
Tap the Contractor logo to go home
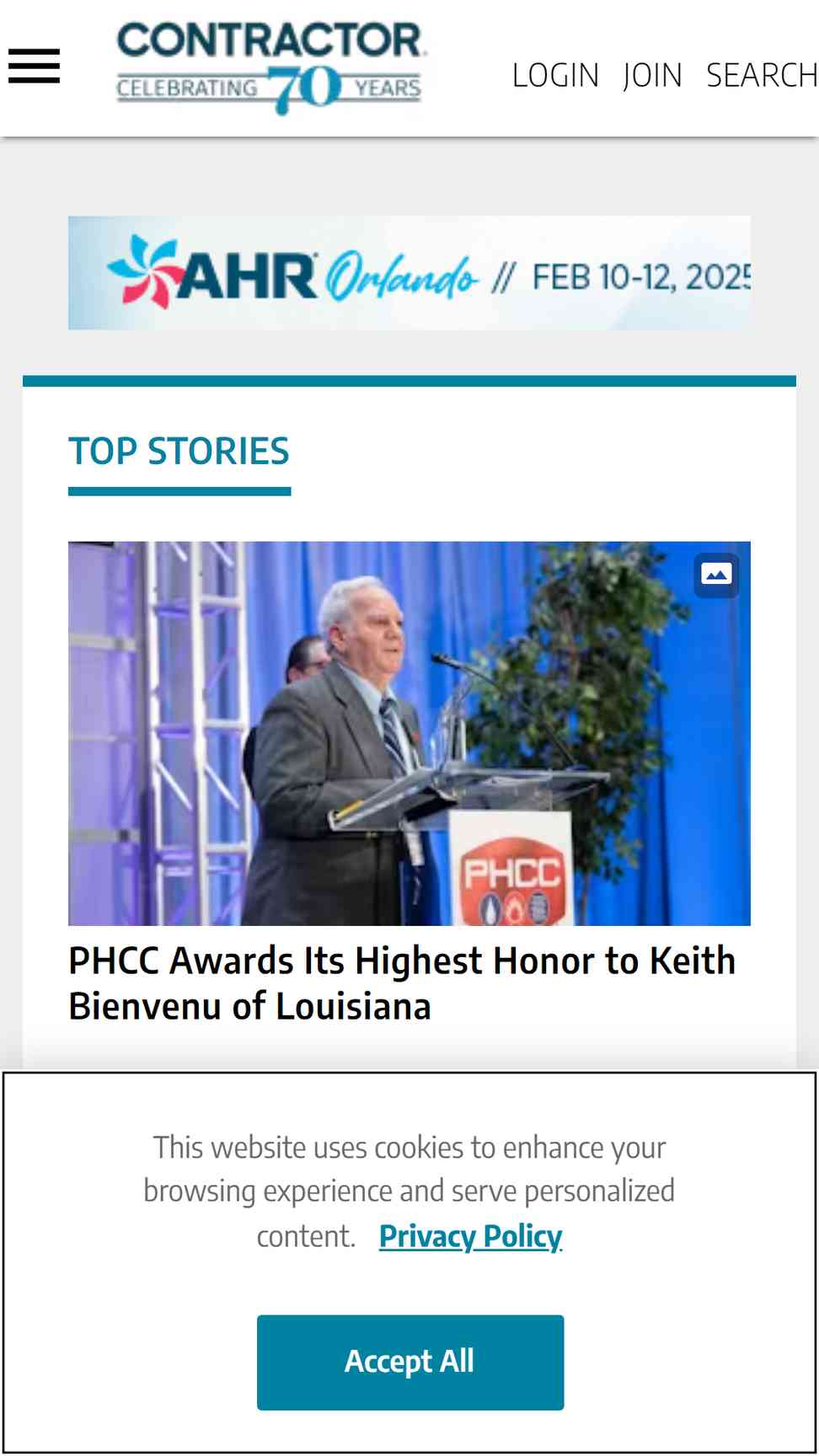[x=270, y=68]
